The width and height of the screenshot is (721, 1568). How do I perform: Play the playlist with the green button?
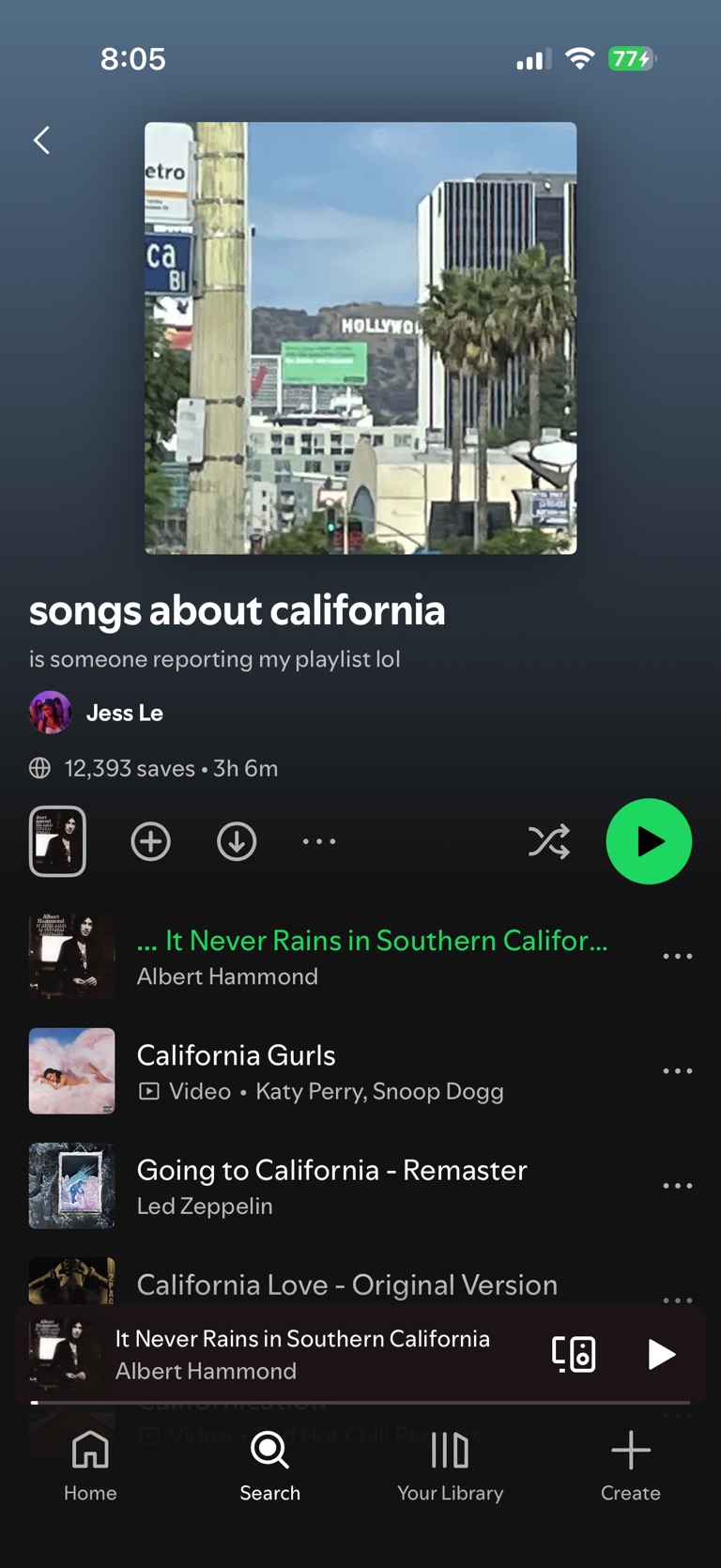click(649, 841)
